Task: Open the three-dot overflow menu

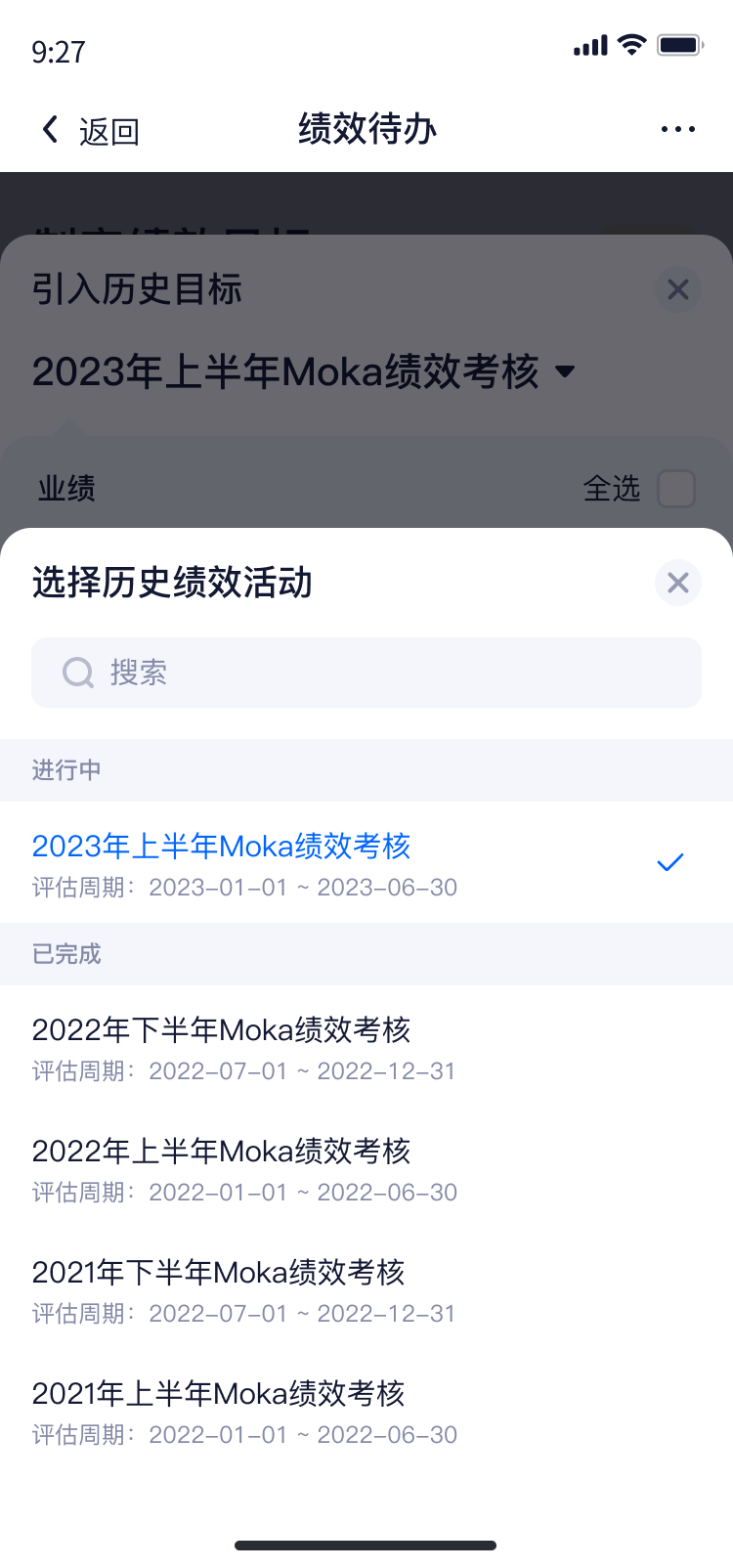Action: pos(678,129)
